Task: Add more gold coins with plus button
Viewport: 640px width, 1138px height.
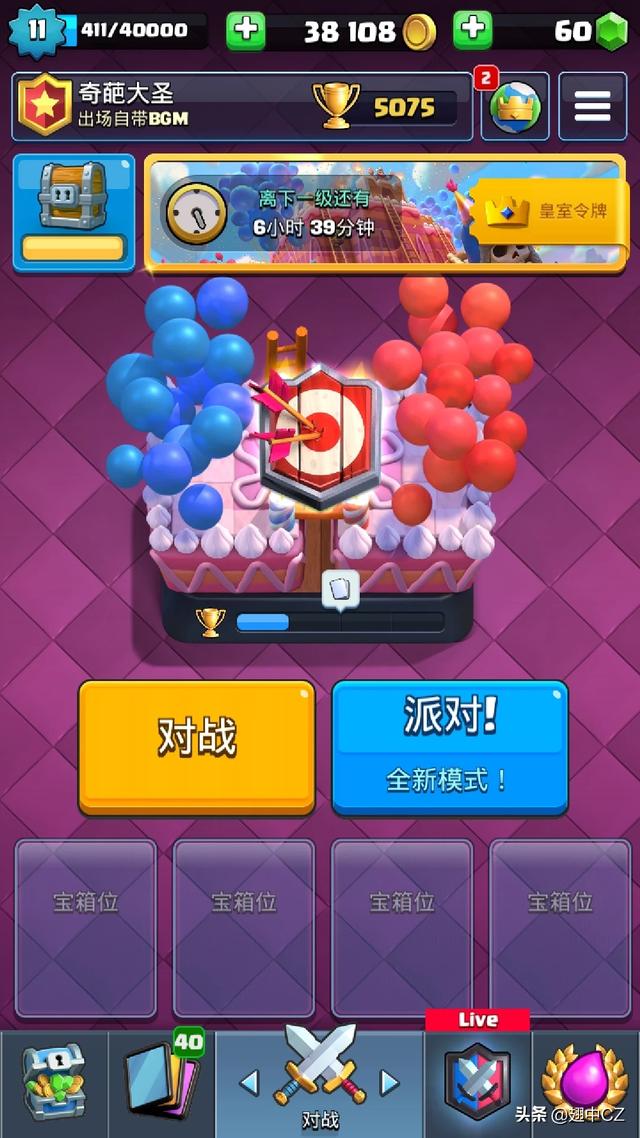Action: pos(245,31)
